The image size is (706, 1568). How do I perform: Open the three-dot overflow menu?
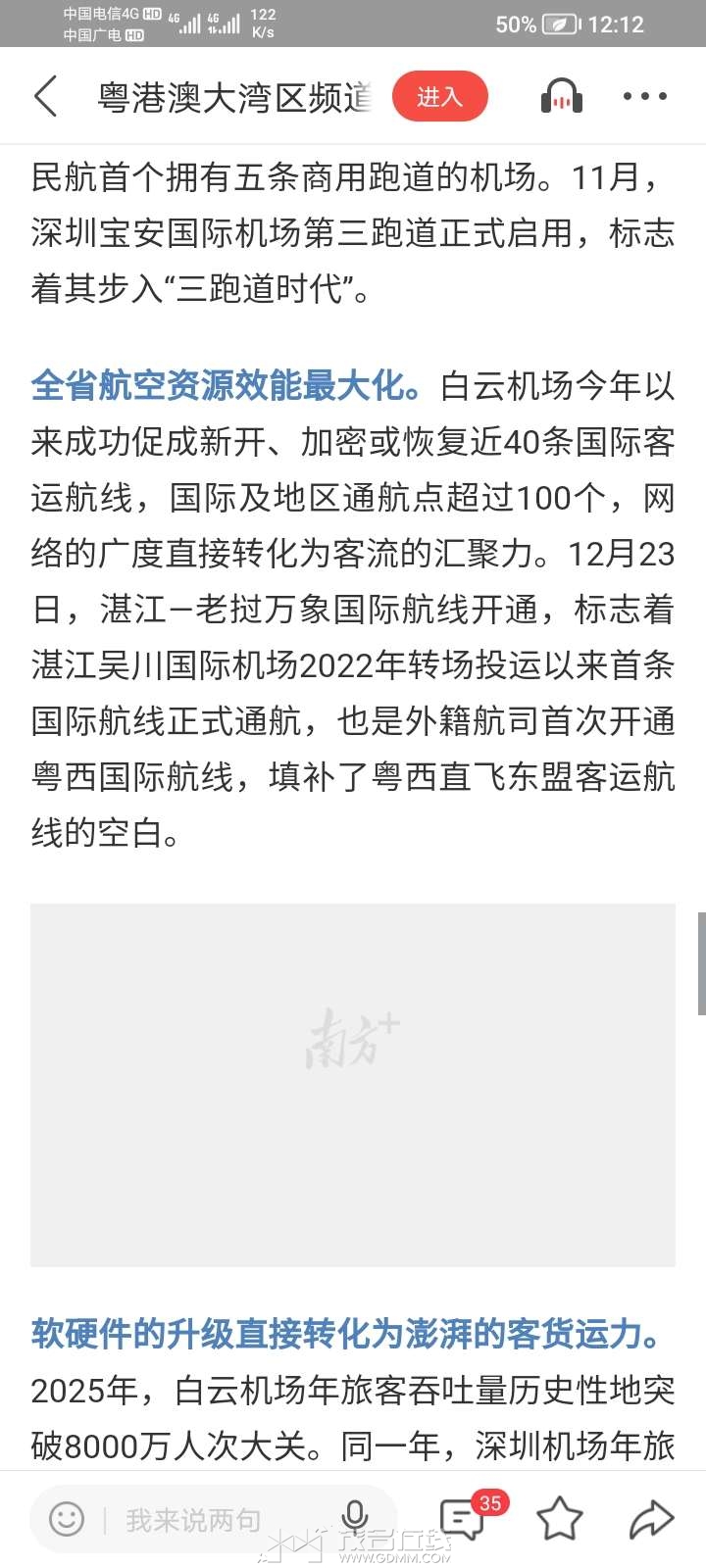click(x=644, y=96)
